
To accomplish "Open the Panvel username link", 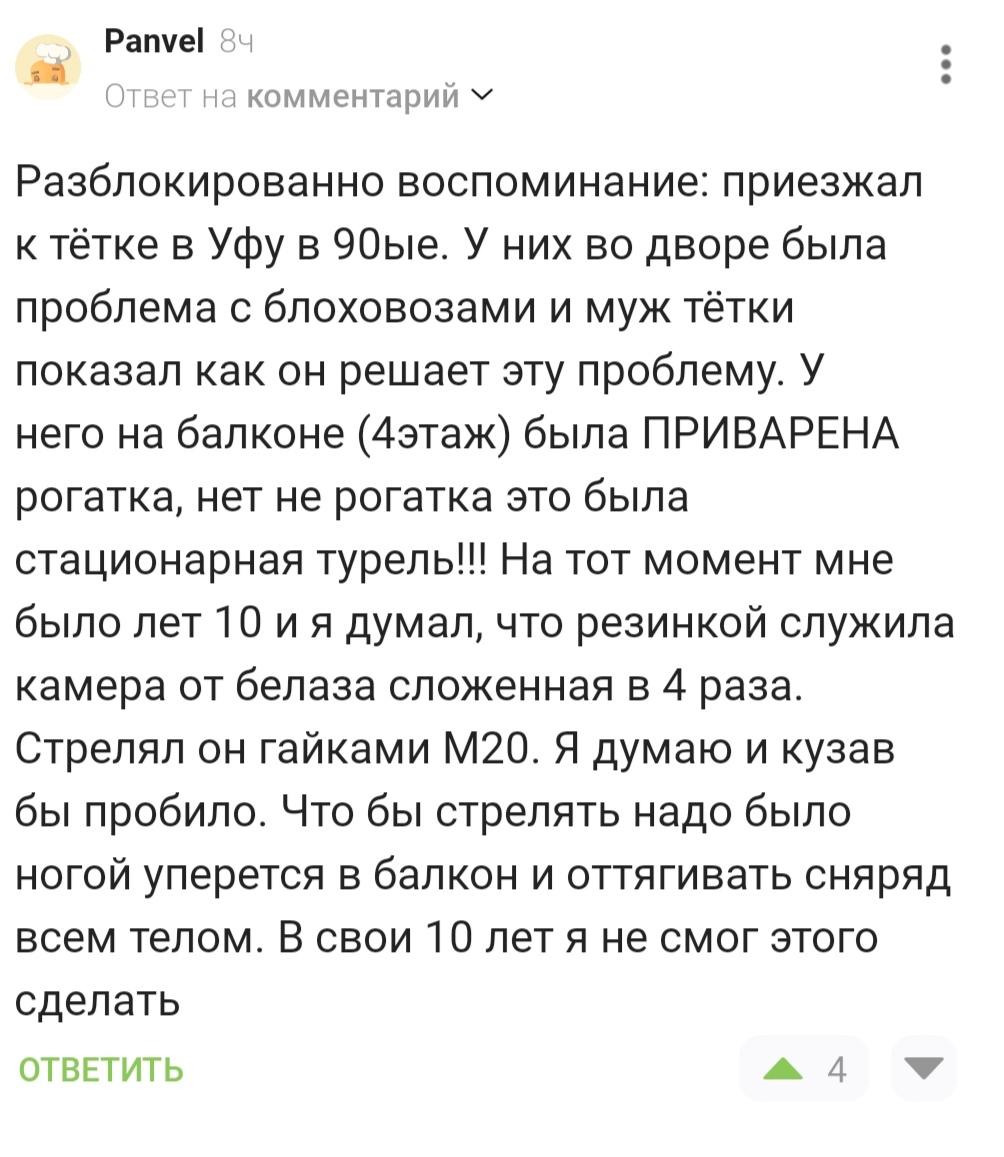I will click(154, 41).
